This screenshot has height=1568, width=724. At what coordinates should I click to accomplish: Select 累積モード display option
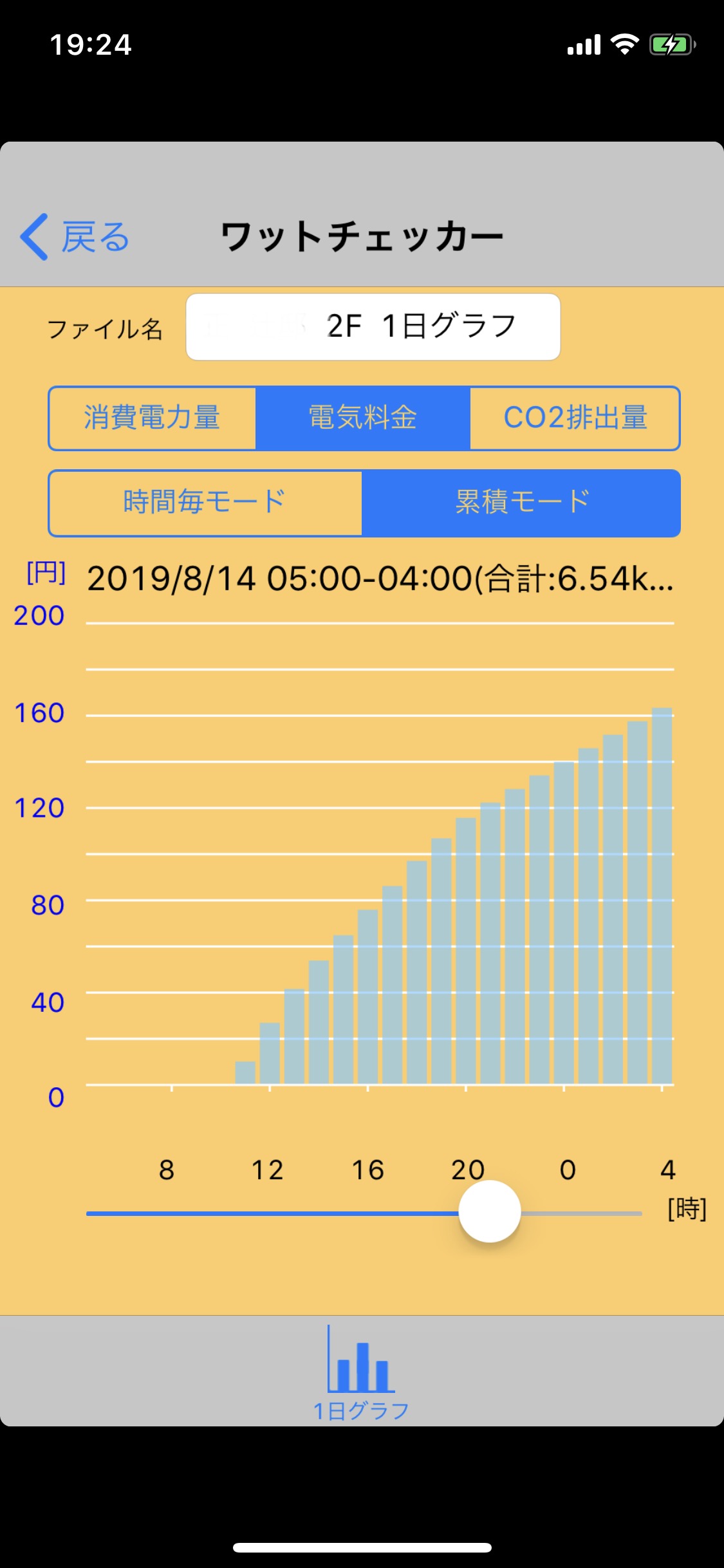[521, 503]
